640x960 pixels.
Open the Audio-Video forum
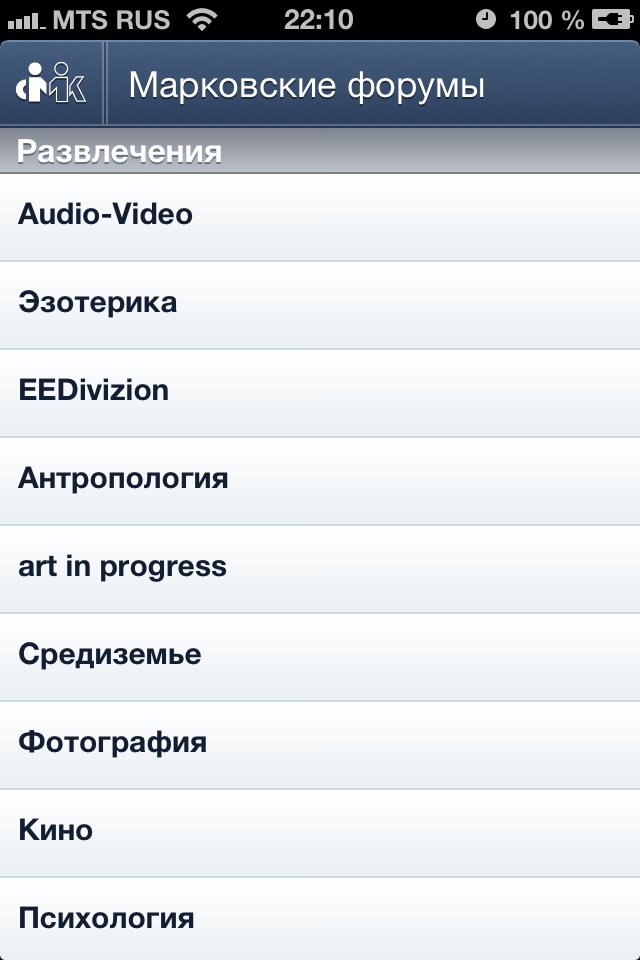tap(320, 215)
